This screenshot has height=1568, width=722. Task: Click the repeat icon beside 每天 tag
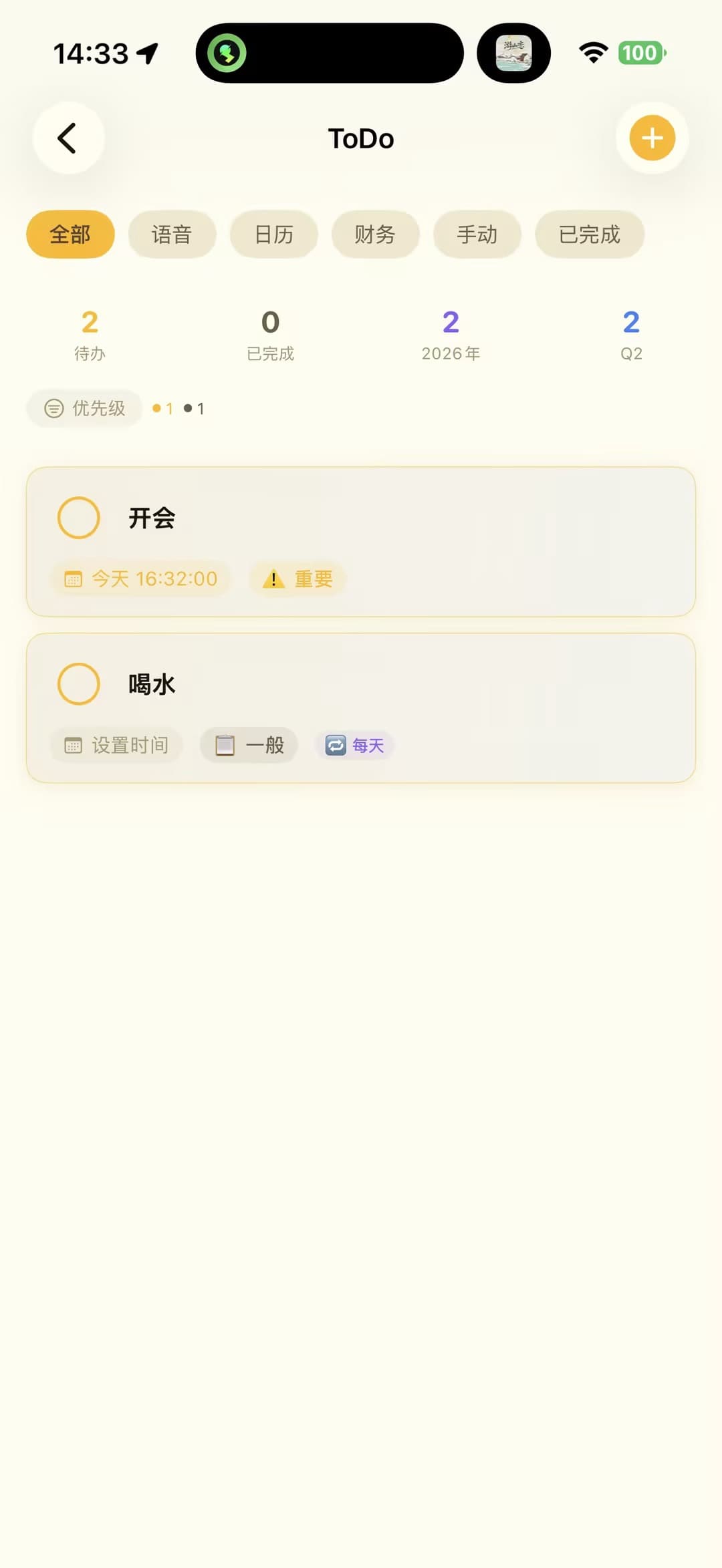(336, 744)
